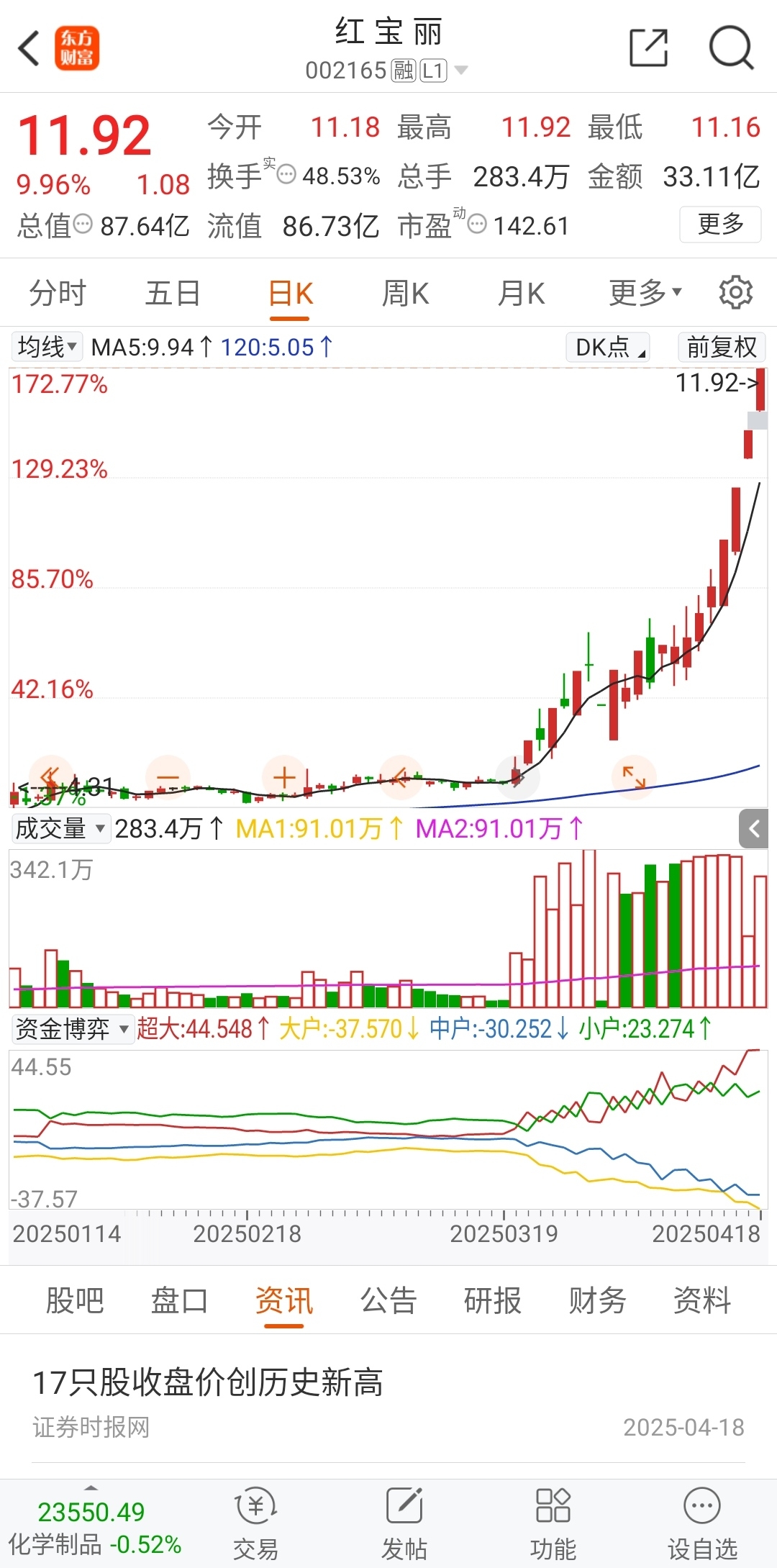Viewport: 777px width, 1568px height.
Task: Zoom in chart with plus button
Action: tap(284, 777)
